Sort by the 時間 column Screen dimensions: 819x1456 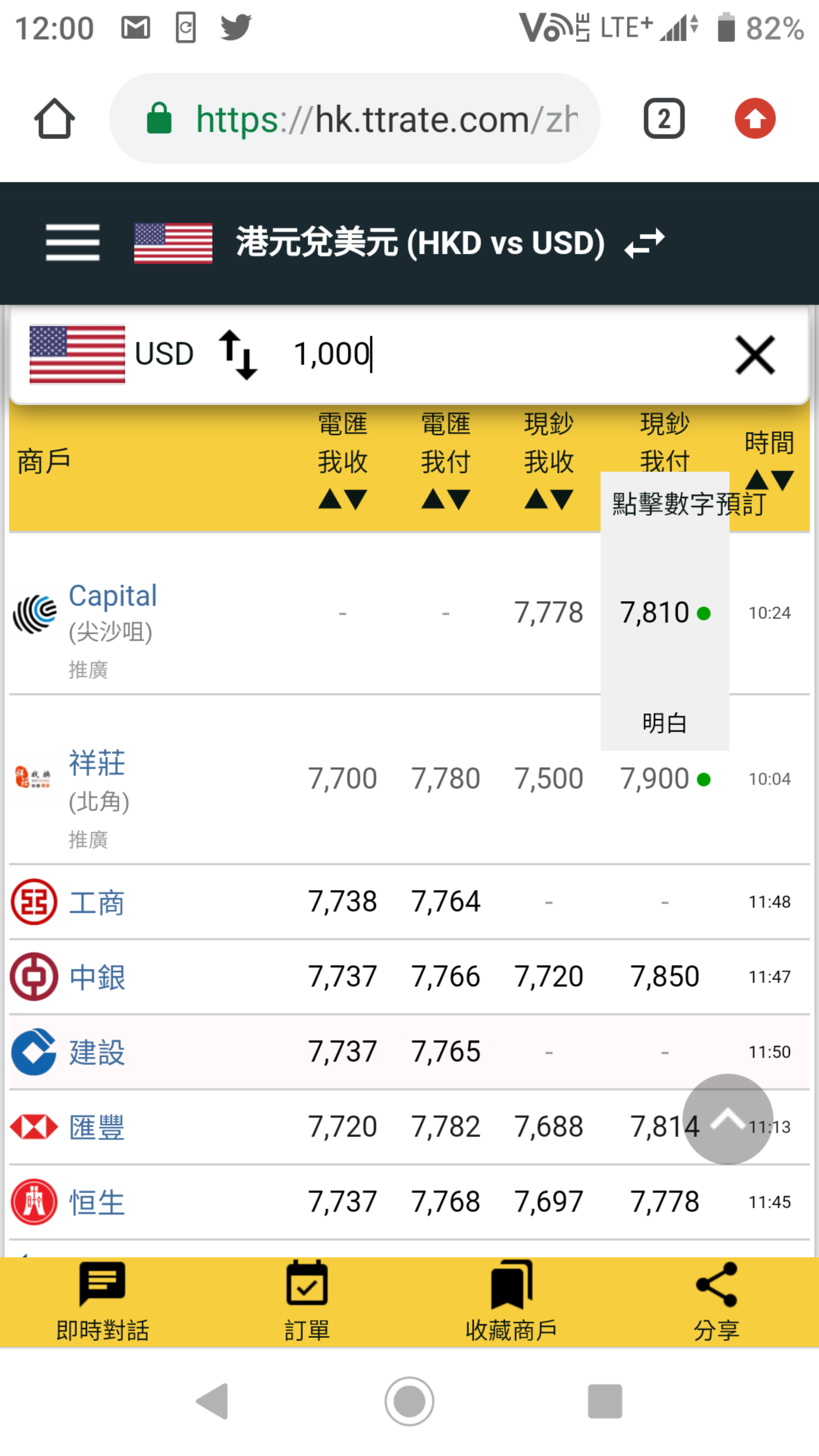(769, 459)
